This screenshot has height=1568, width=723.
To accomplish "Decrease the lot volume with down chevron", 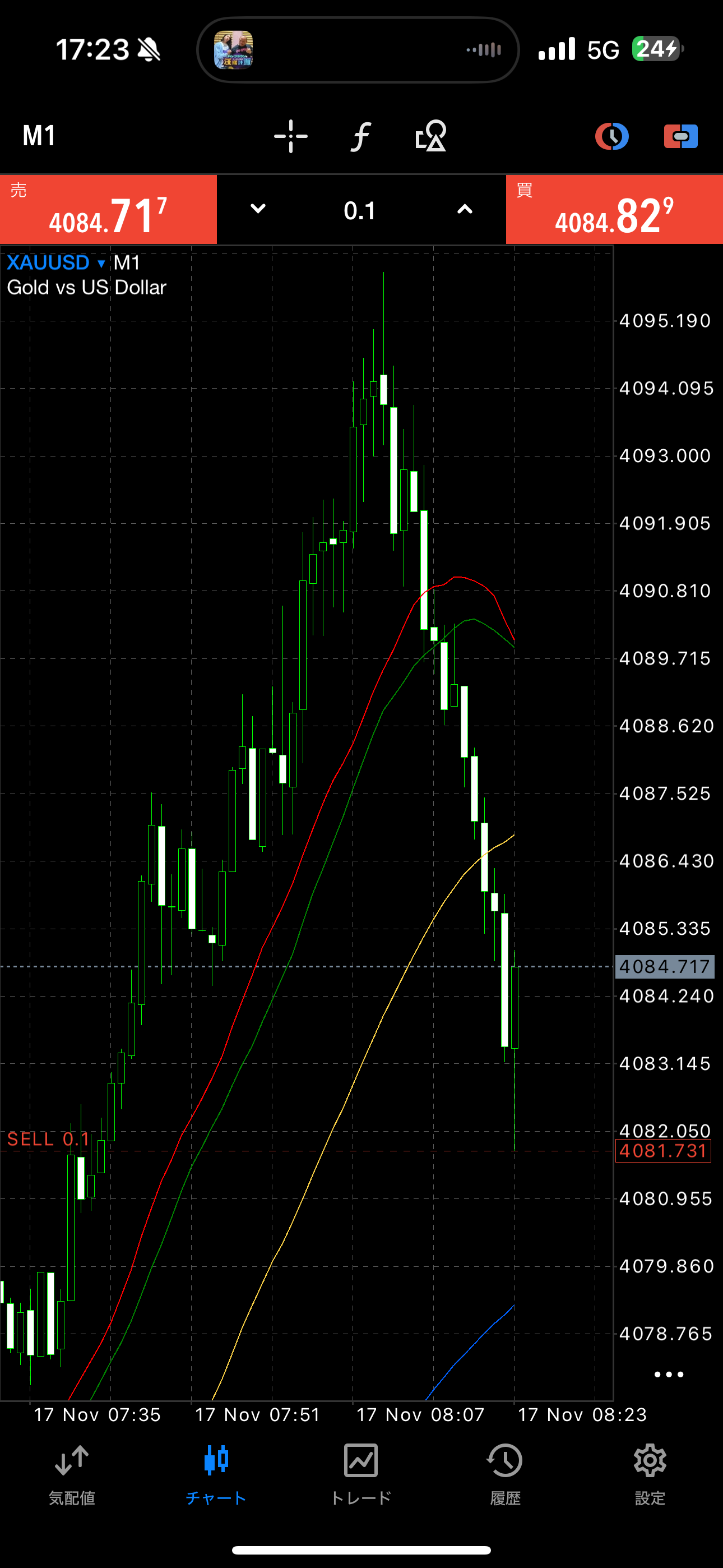I will pos(258,209).
